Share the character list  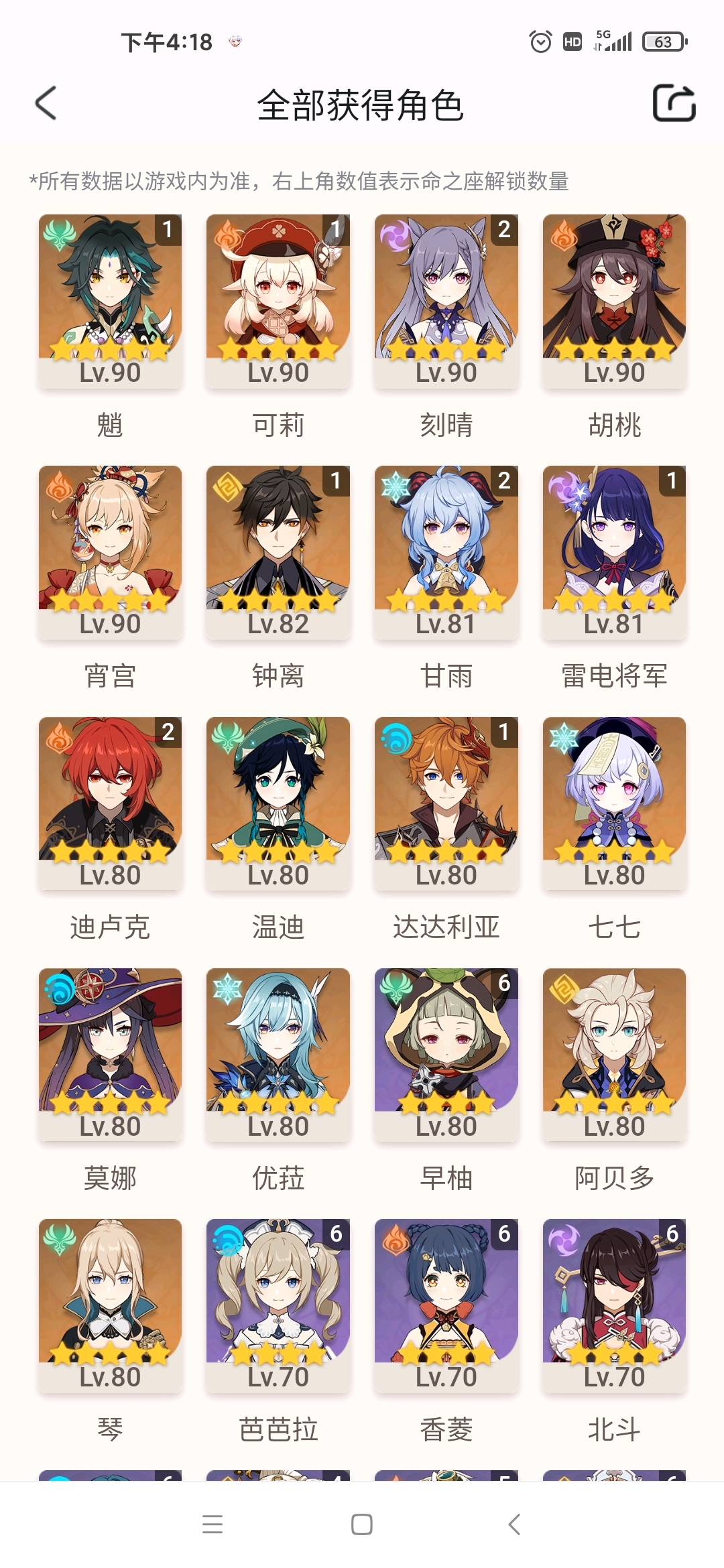click(674, 103)
